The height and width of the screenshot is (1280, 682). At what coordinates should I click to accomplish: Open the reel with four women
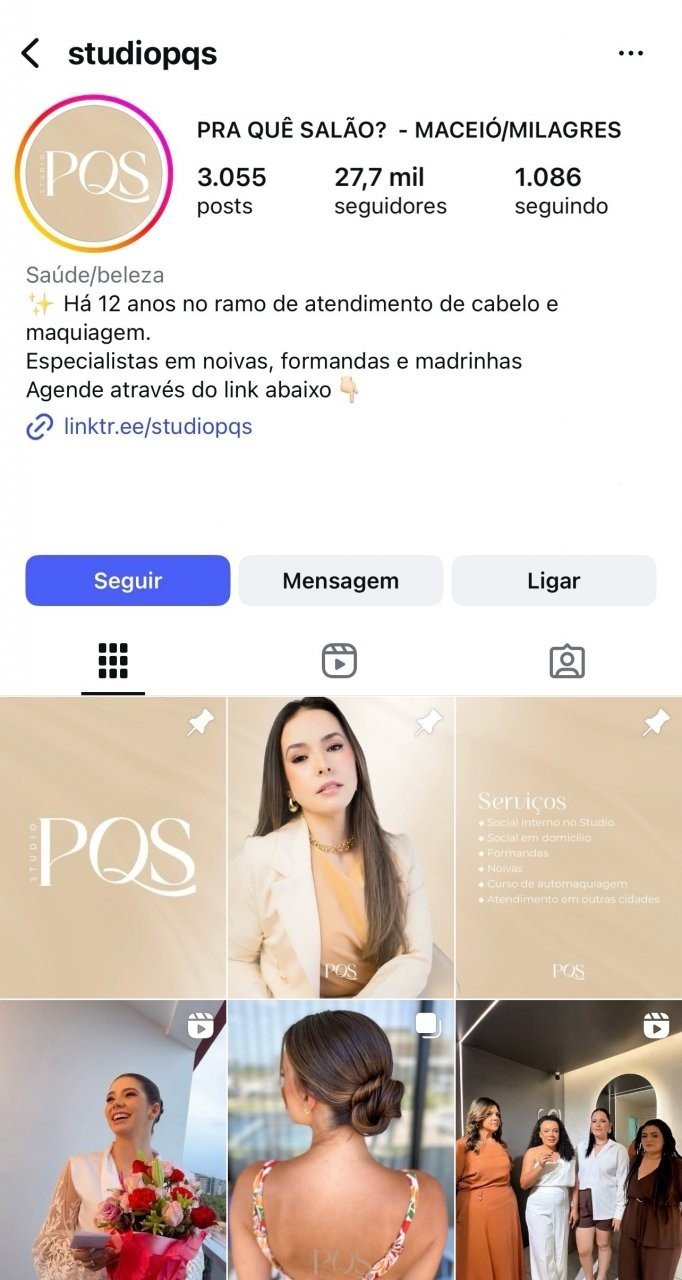pos(569,1140)
